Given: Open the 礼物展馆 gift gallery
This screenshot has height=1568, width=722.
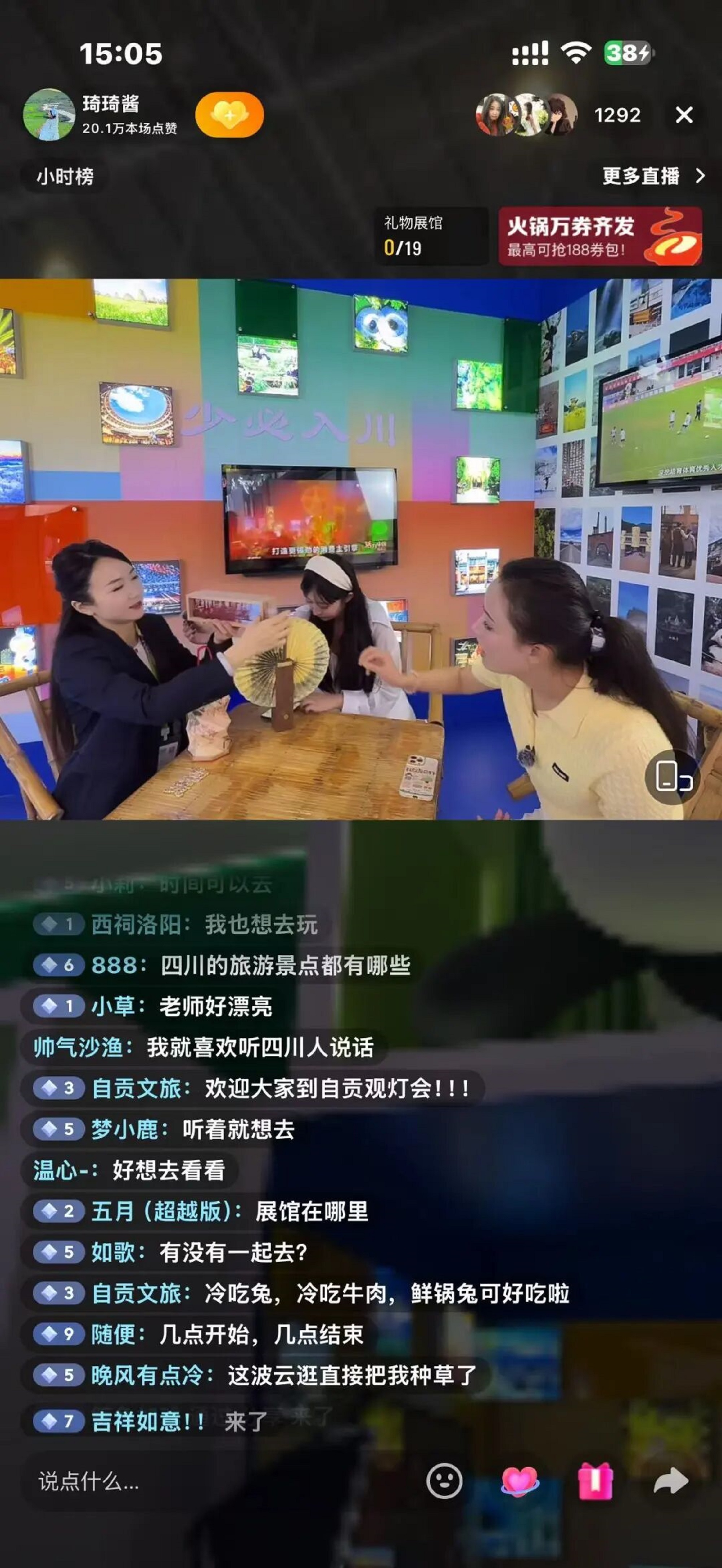Looking at the screenshot, I should (x=431, y=236).
